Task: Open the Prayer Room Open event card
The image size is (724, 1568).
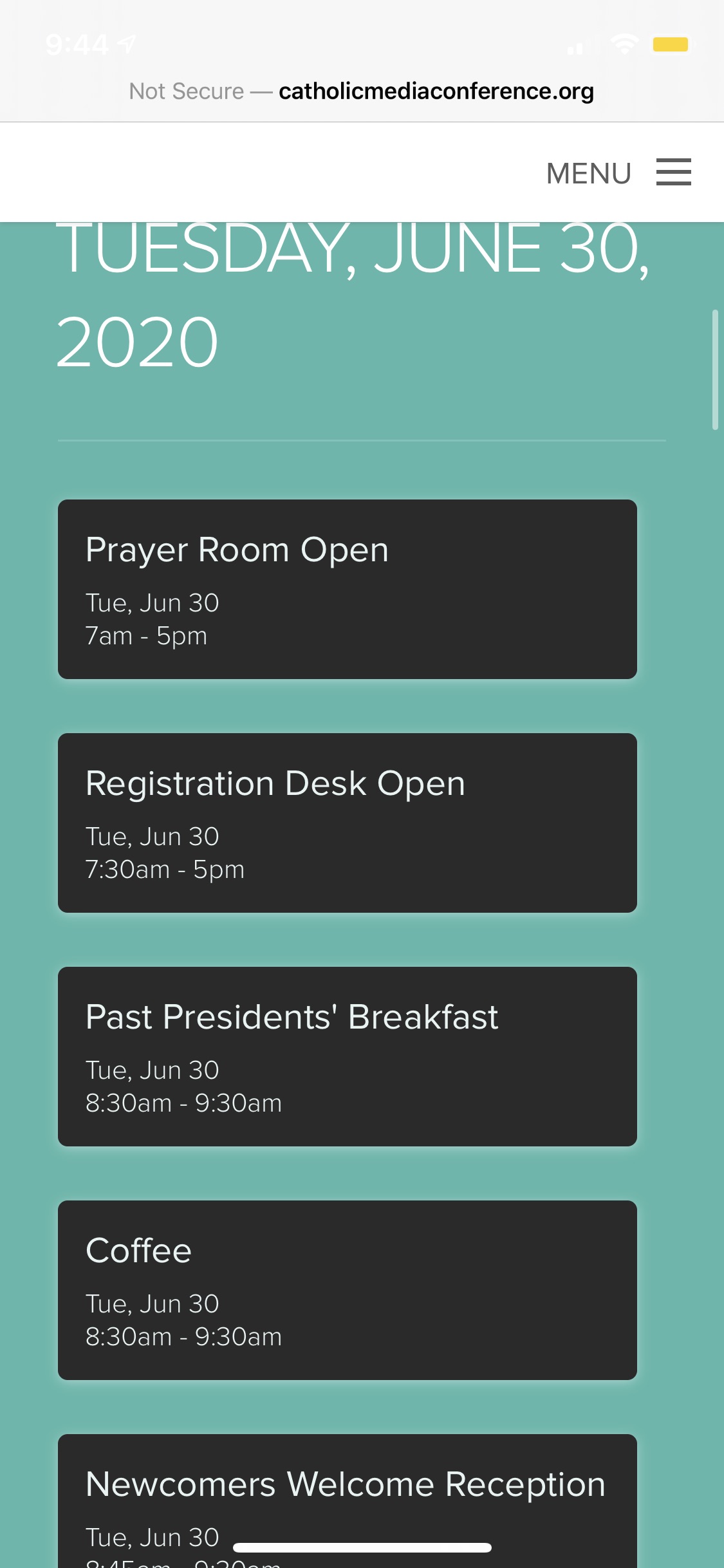Action: tap(348, 589)
